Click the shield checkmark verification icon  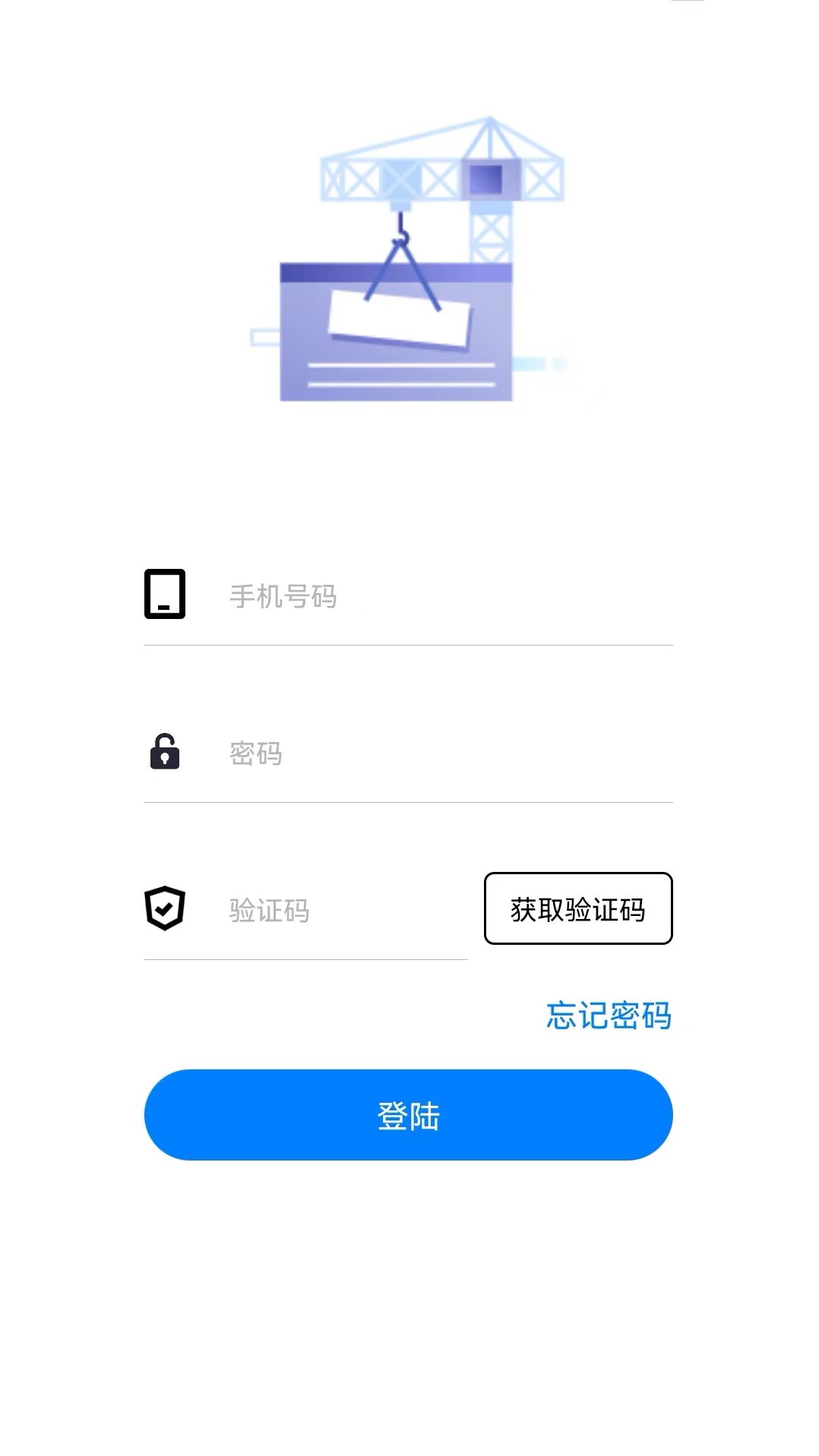coord(166,908)
